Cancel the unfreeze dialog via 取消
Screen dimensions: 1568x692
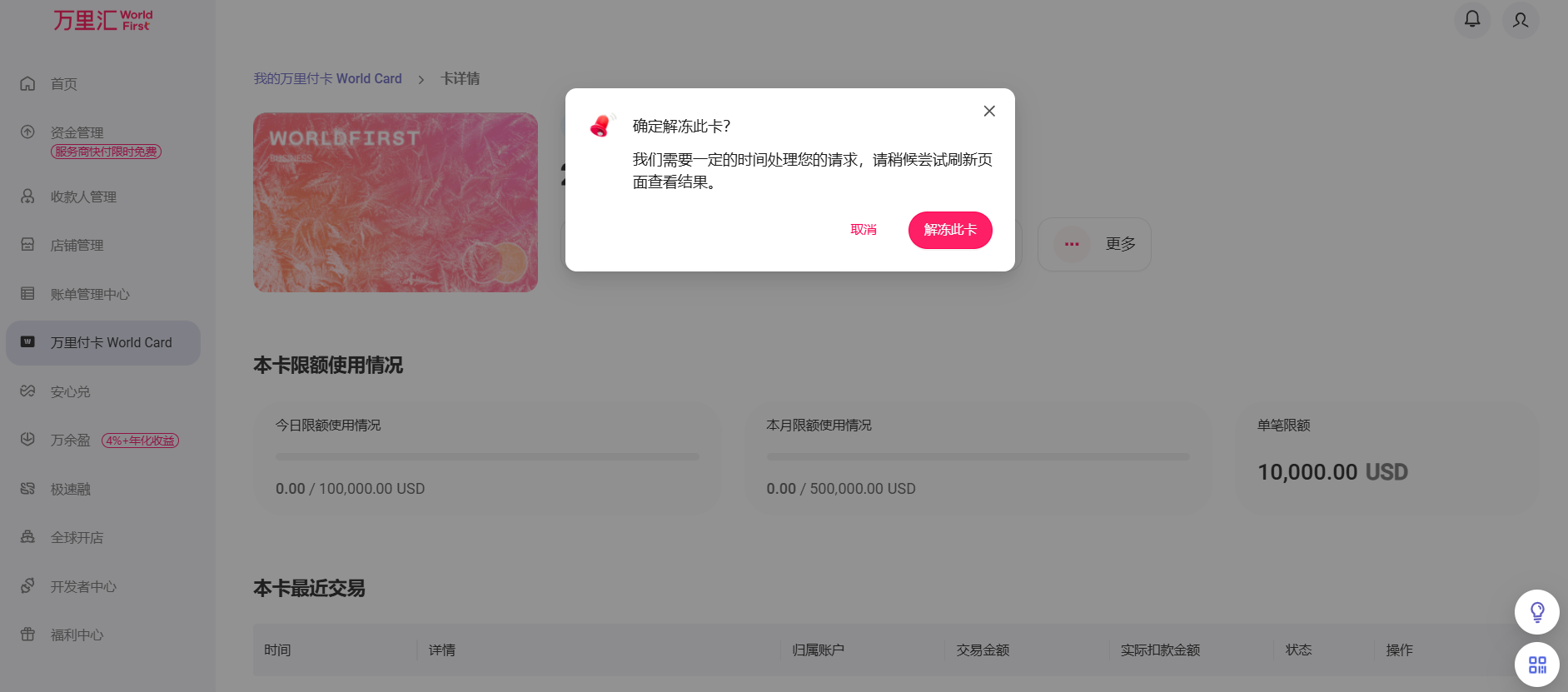click(863, 230)
